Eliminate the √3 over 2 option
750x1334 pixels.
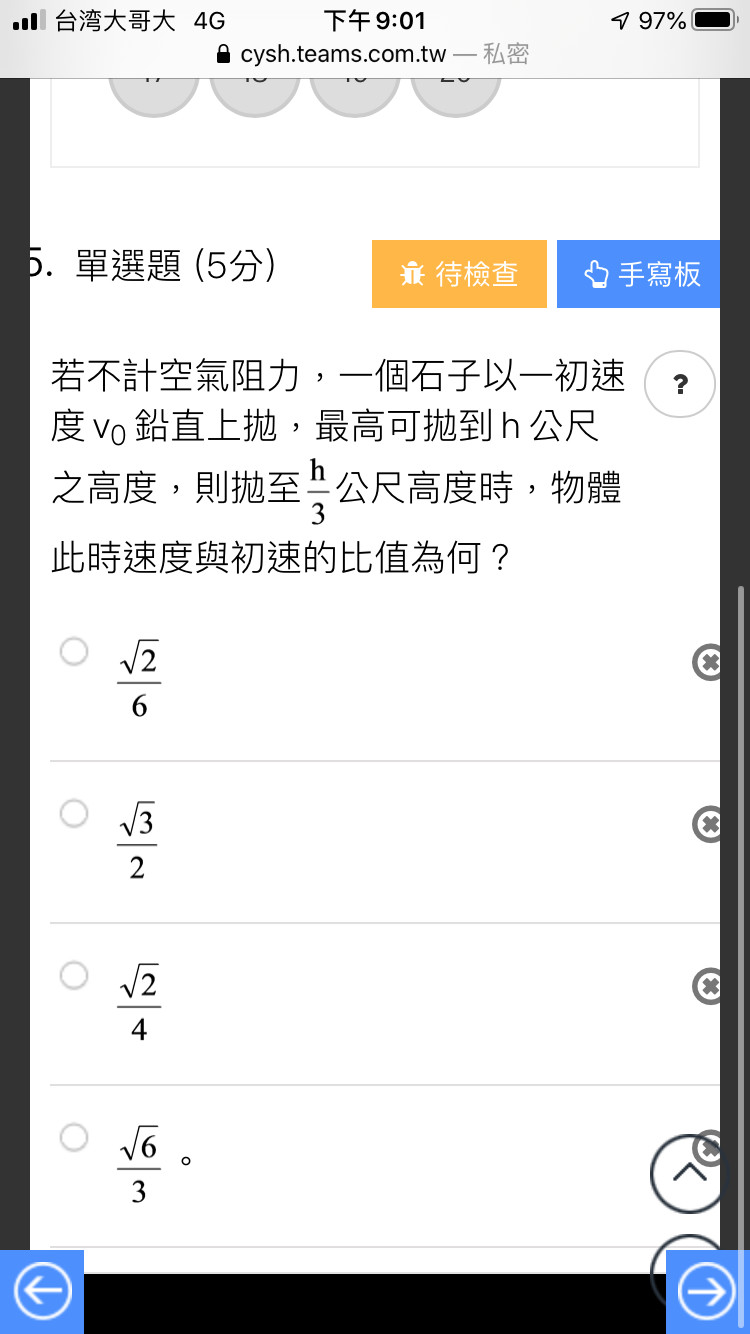pyautogui.click(x=707, y=824)
